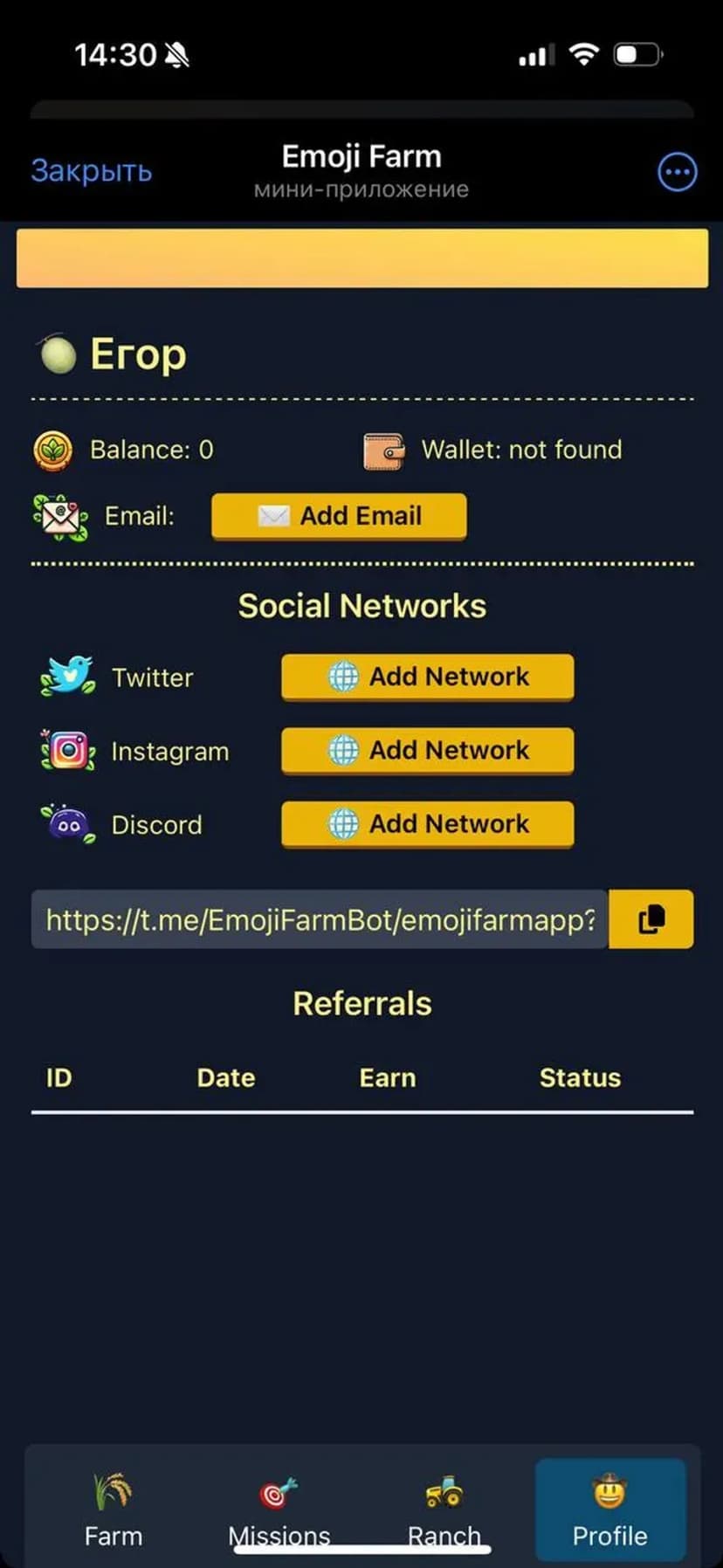The width and height of the screenshot is (723, 1568).
Task: Copy the referral link
Action: pos(651,918)
